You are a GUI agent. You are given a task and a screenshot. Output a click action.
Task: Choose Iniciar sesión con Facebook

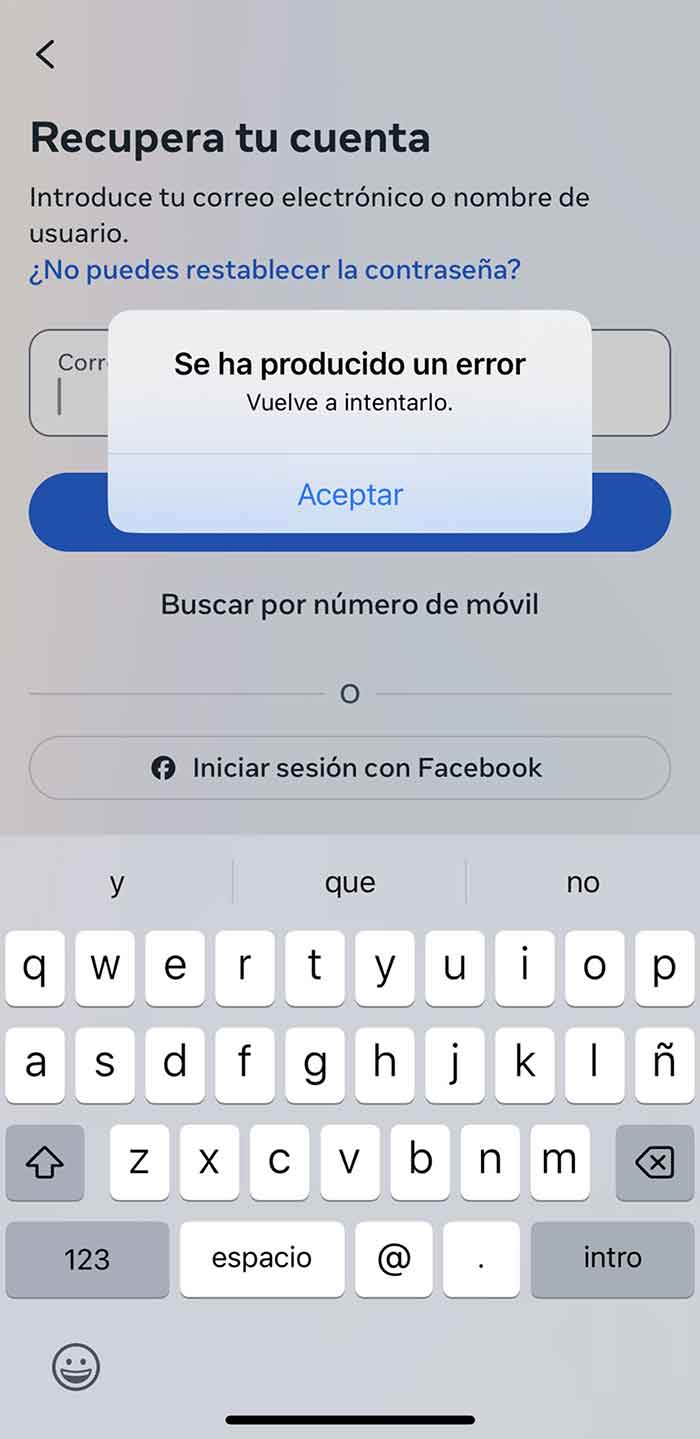tap(350, 768)
